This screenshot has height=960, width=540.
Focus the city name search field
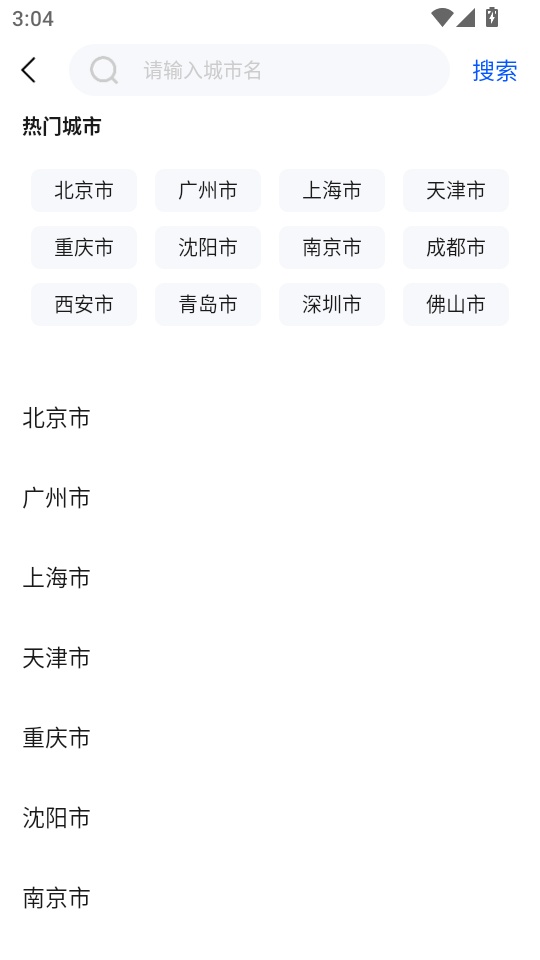pos(259,70)
